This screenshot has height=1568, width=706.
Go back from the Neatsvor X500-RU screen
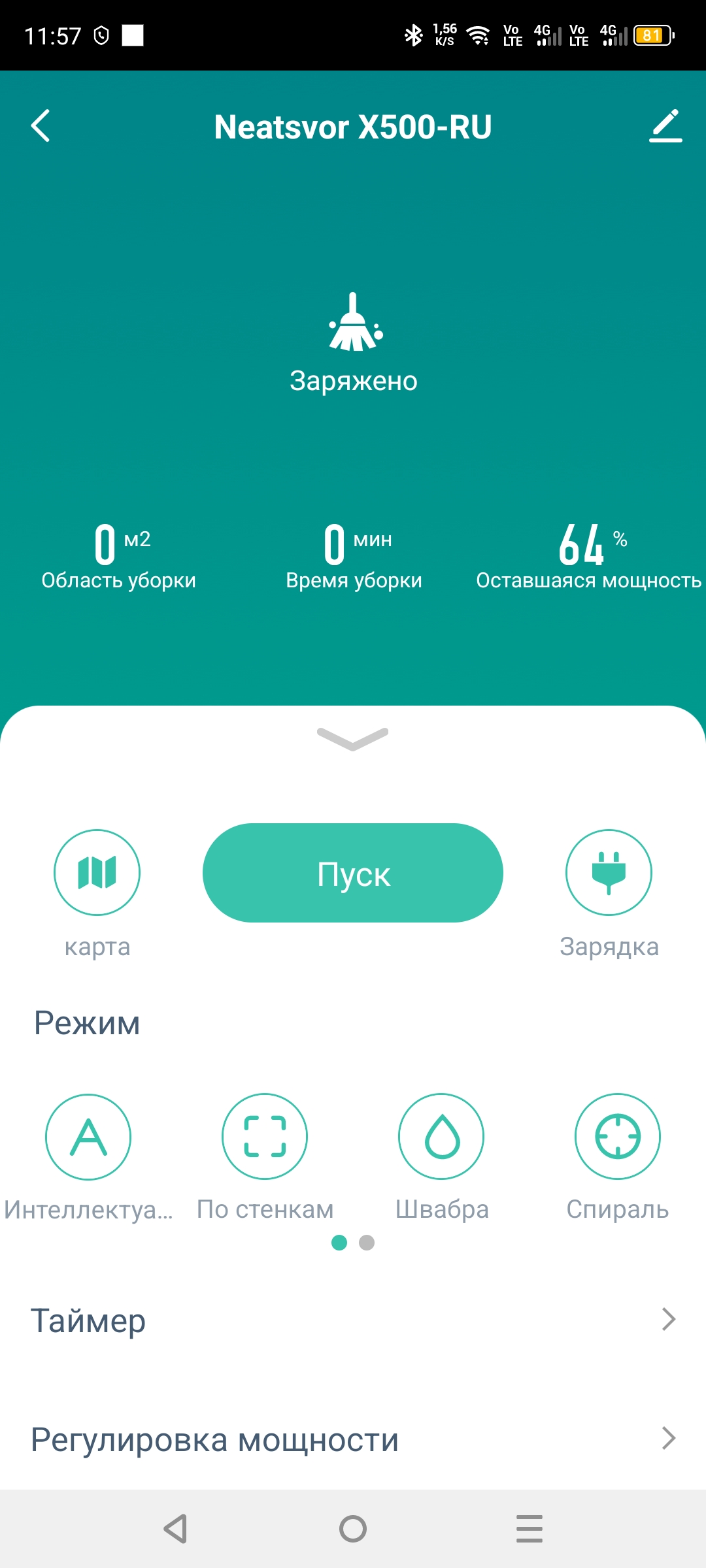[41, 125]
